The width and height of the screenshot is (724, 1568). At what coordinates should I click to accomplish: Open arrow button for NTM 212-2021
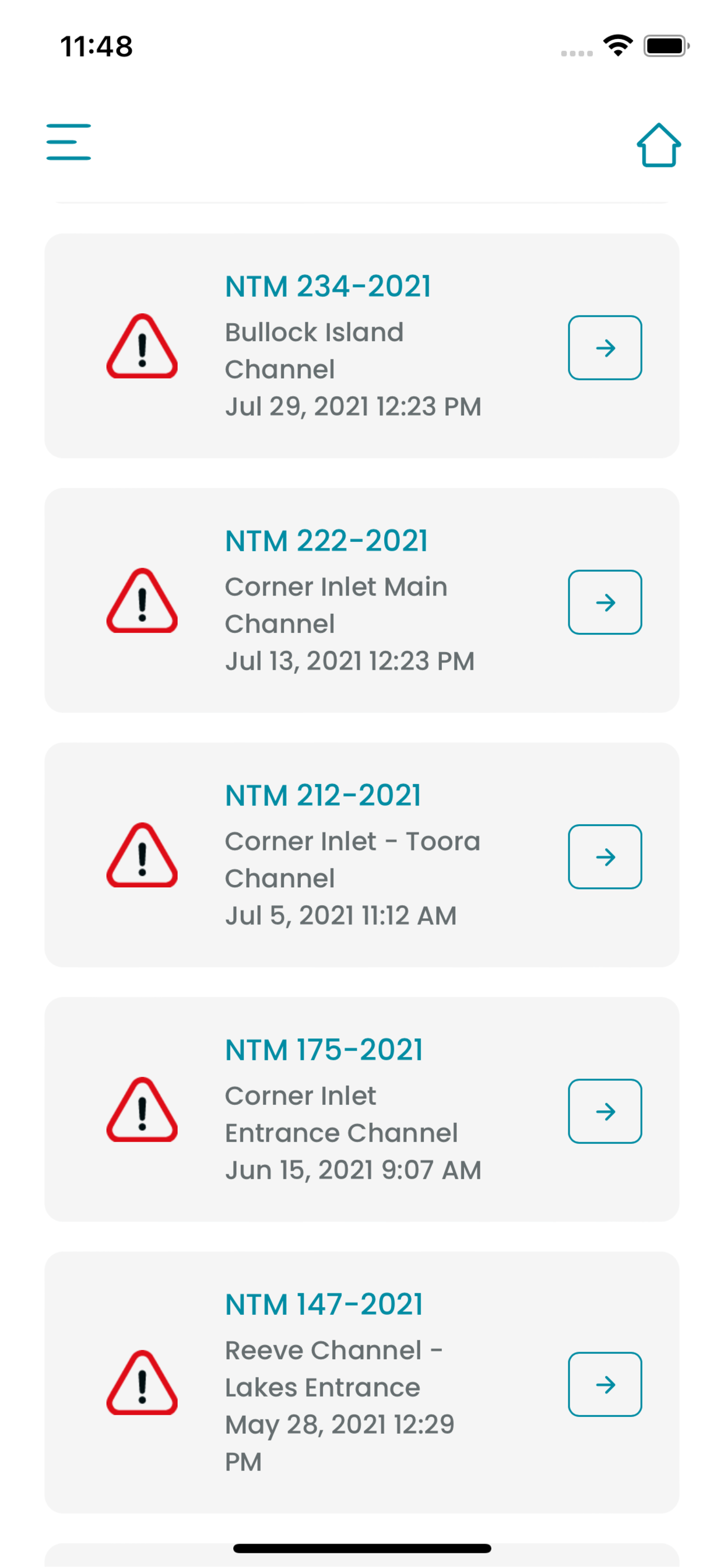604,856
